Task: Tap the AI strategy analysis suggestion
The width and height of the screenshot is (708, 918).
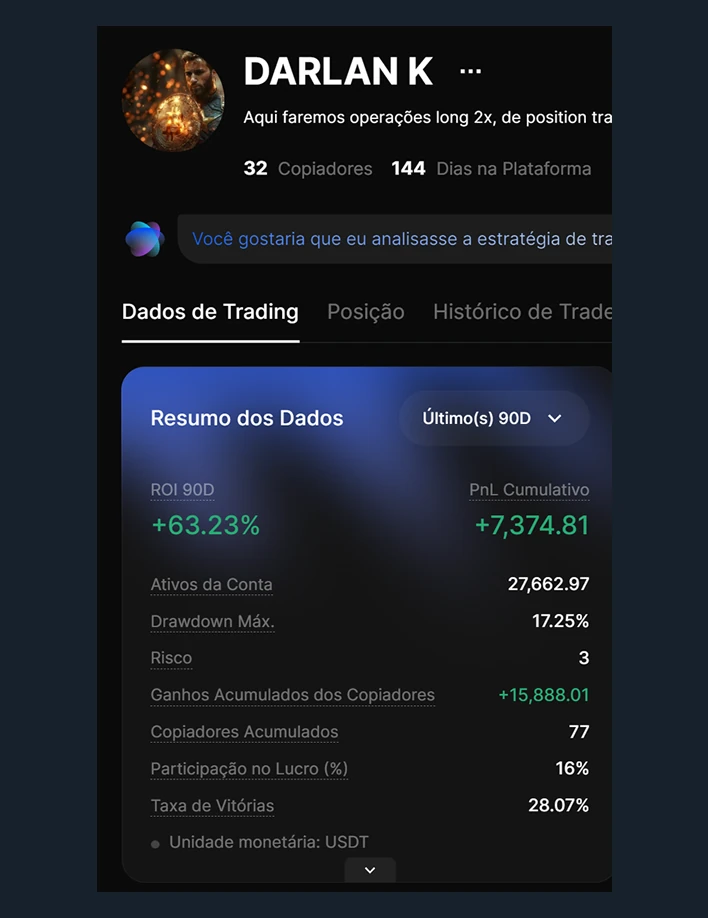Action: [x=400, y=239]
